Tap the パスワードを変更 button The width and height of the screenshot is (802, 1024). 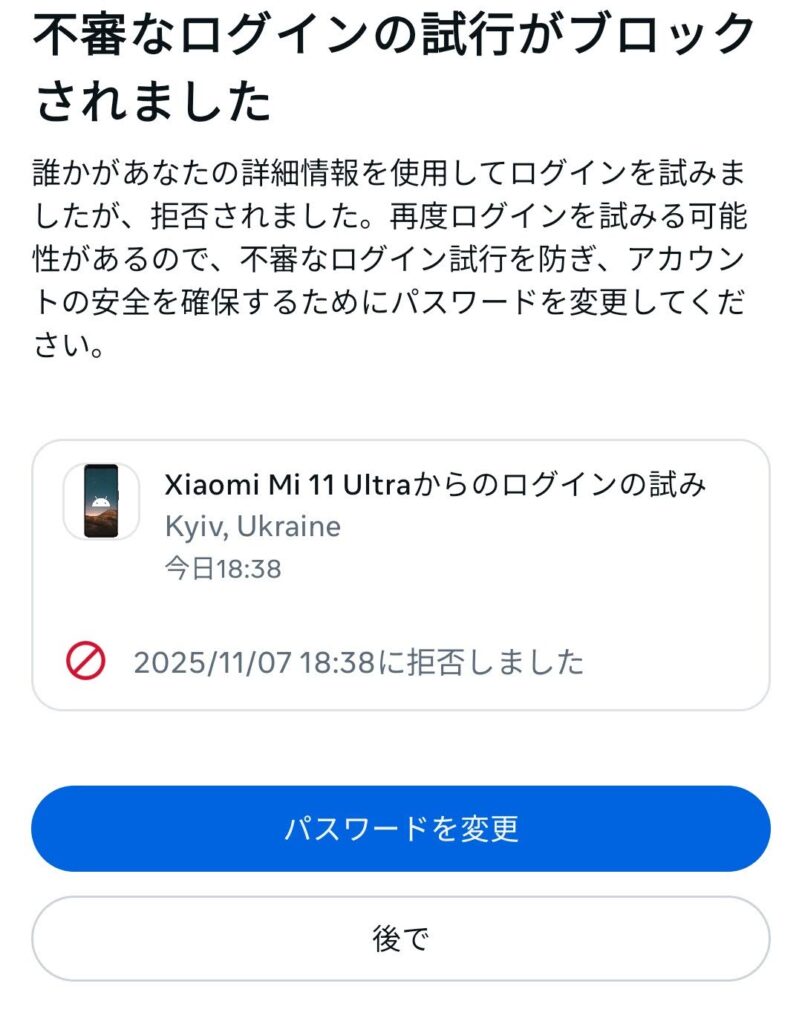click(401, 829)
